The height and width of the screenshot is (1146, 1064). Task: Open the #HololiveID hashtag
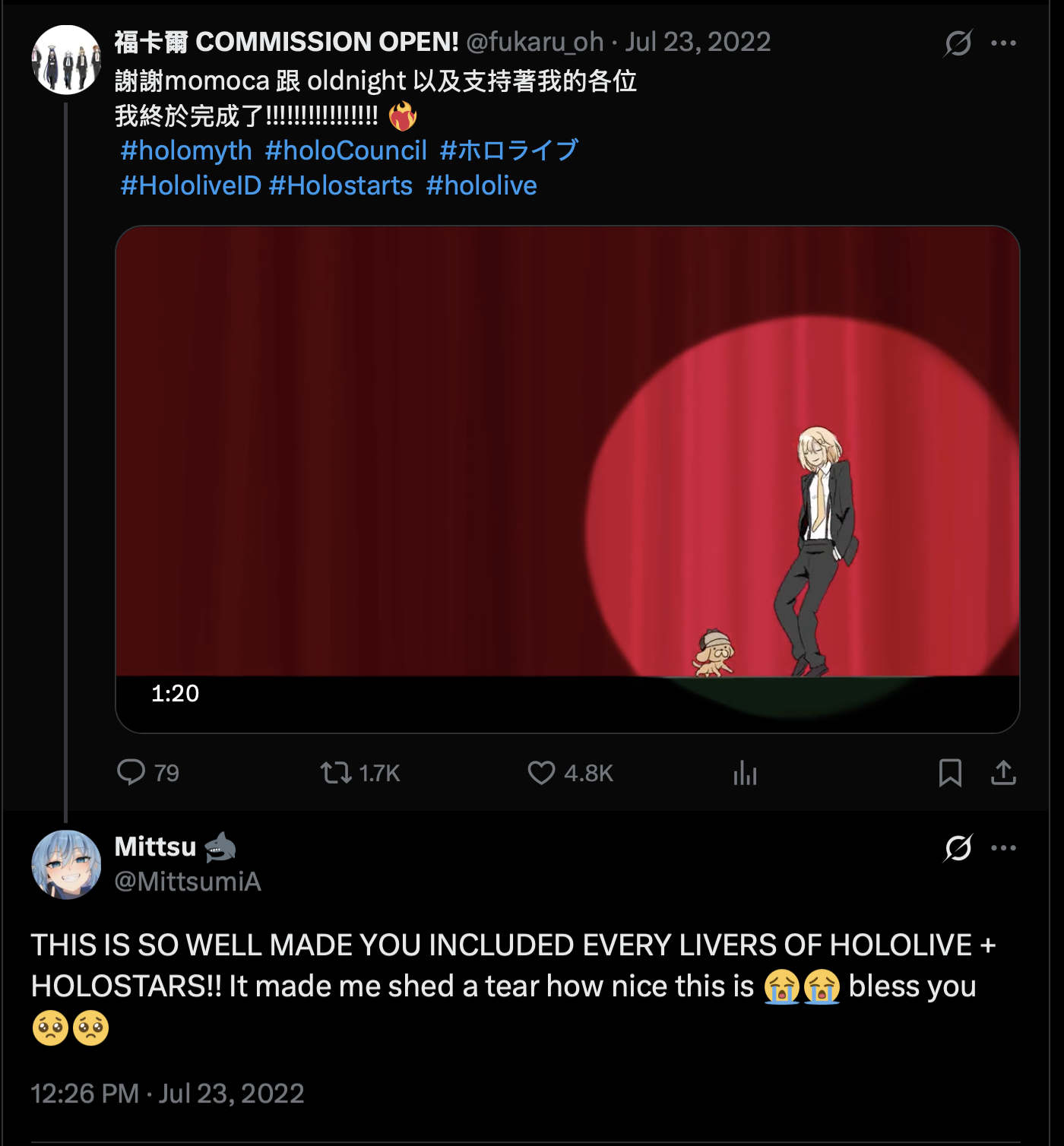coord(191,185)
